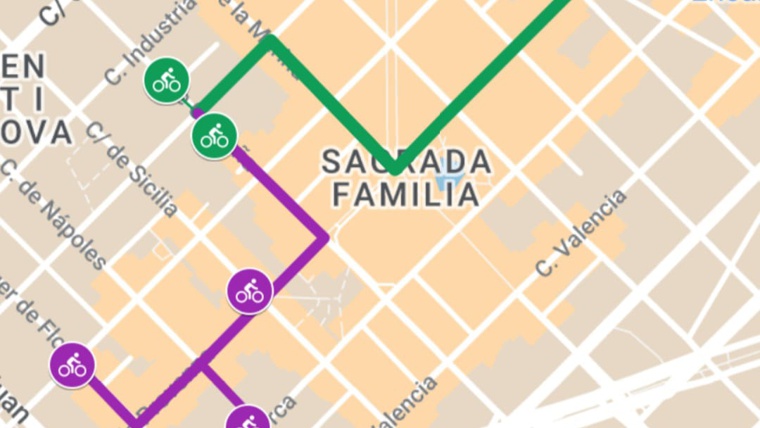760x428 pixels.
Task: Tap the green bike marker on C. Industria
Action: point(167,80)
